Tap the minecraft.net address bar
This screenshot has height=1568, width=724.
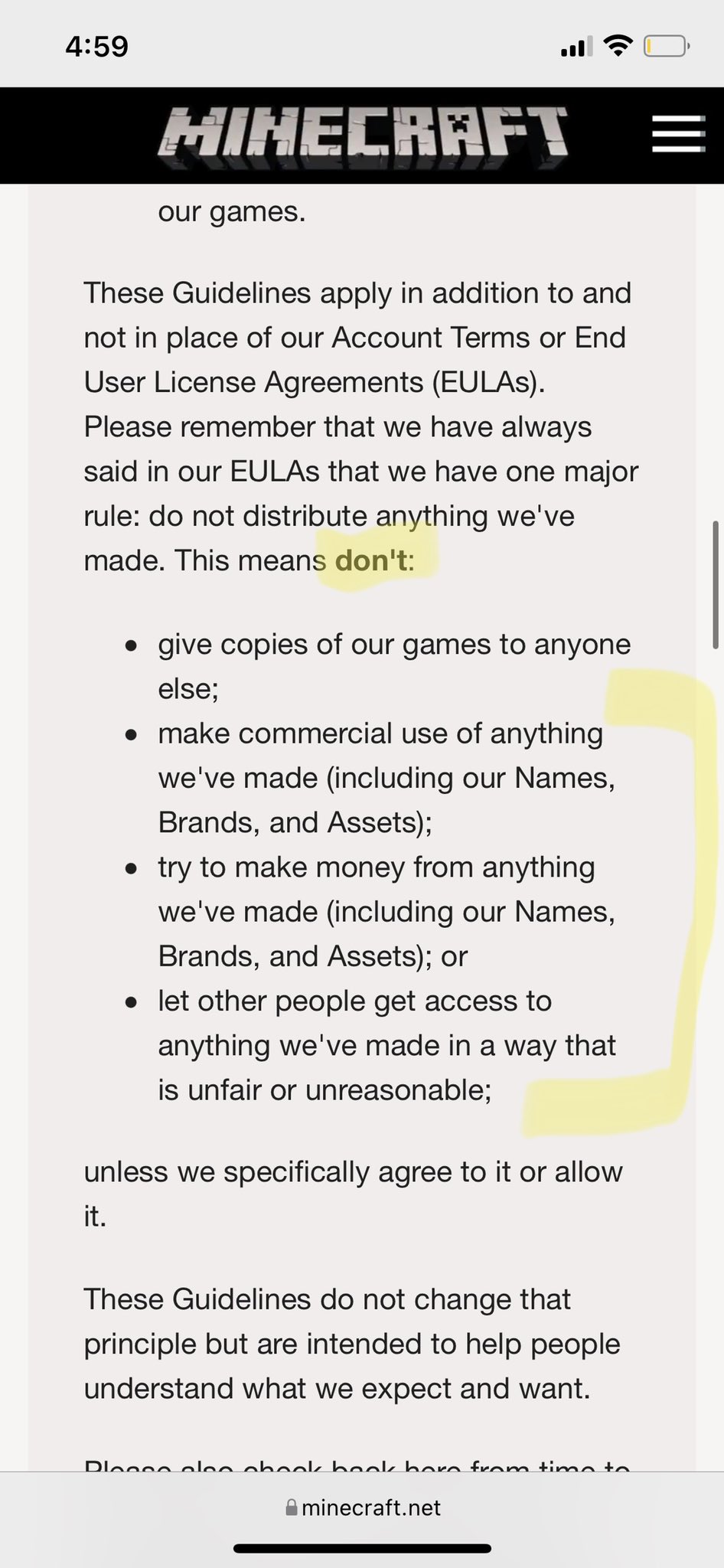[x=363, y=1508]
